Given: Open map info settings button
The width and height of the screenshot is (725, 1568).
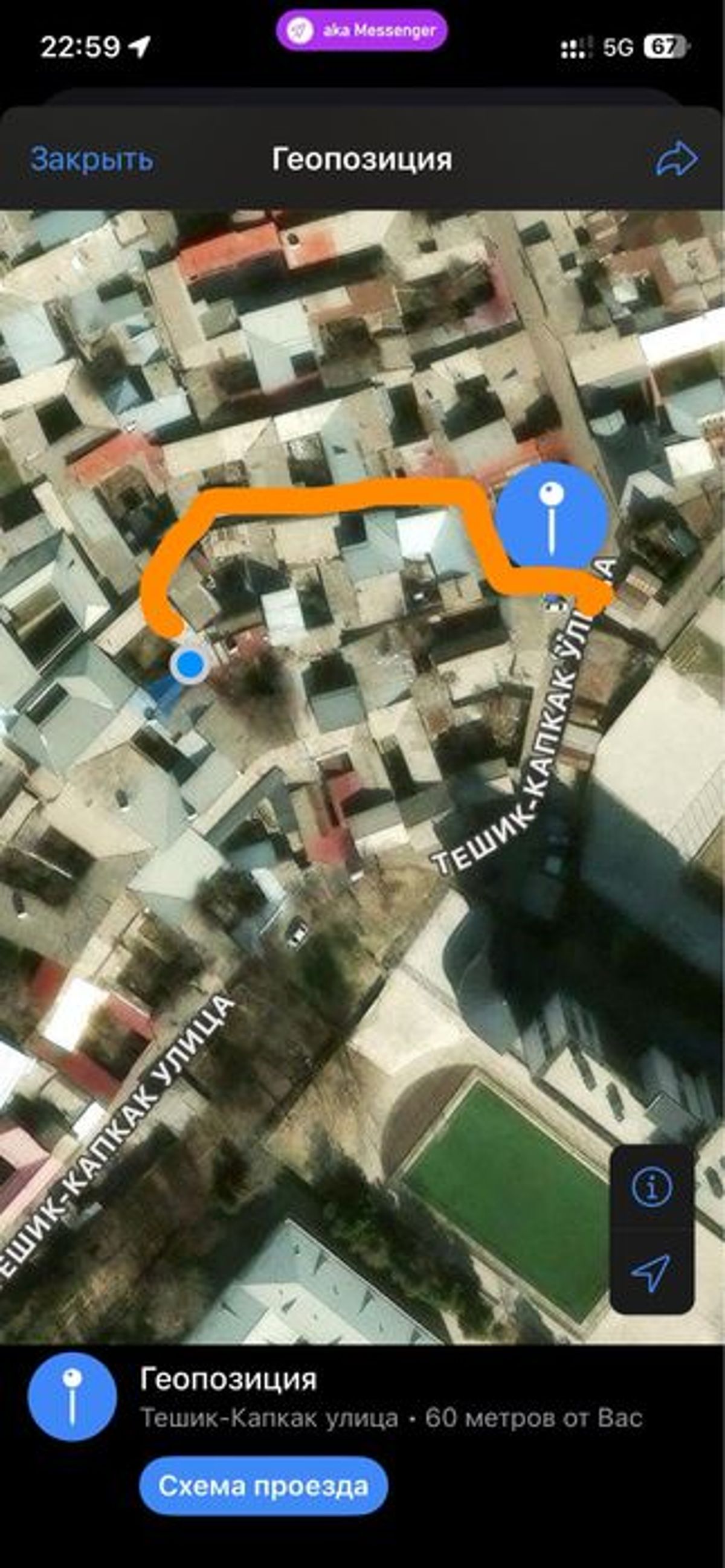Looking at the screenshot, I should pyautogui.click(x=652, y=1186).
